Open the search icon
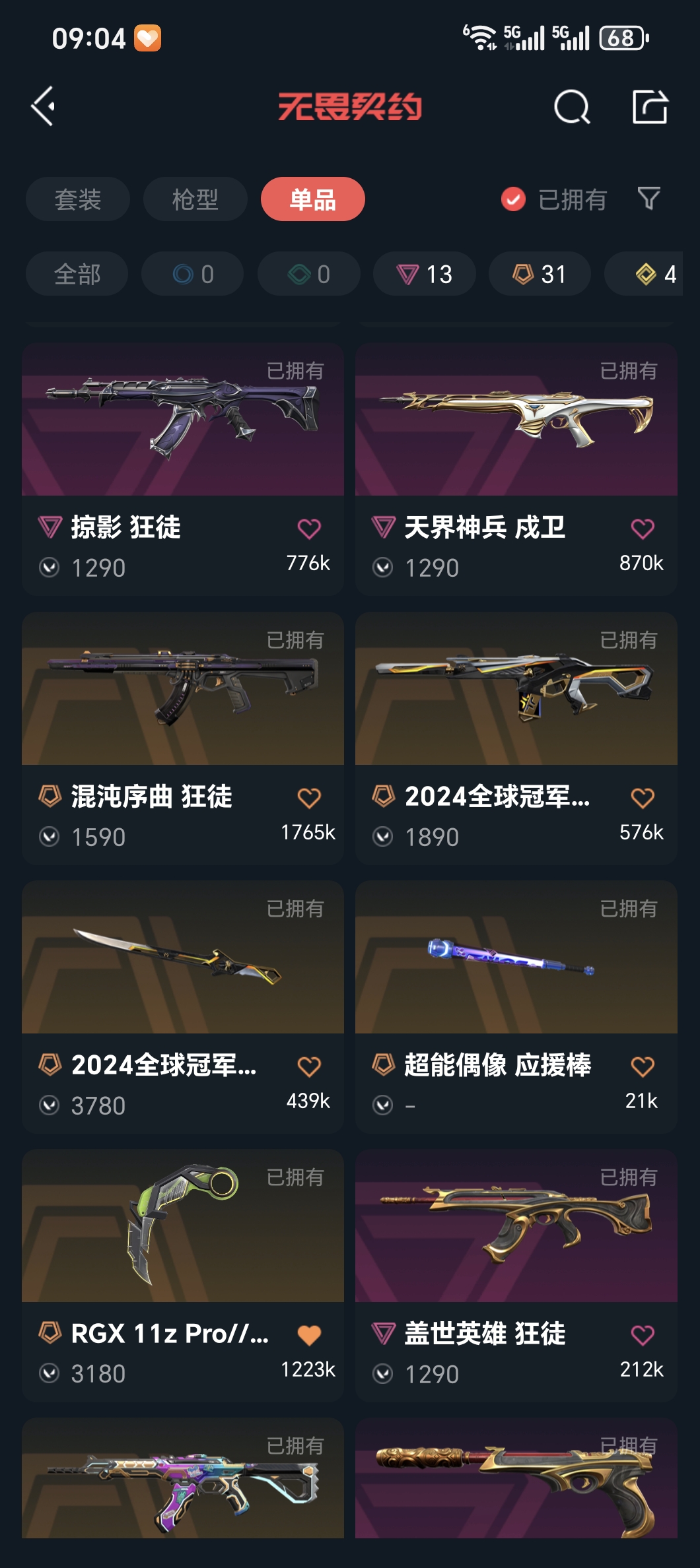The image size is (700, 1568). pyautogui.click(x=571, y=107)
